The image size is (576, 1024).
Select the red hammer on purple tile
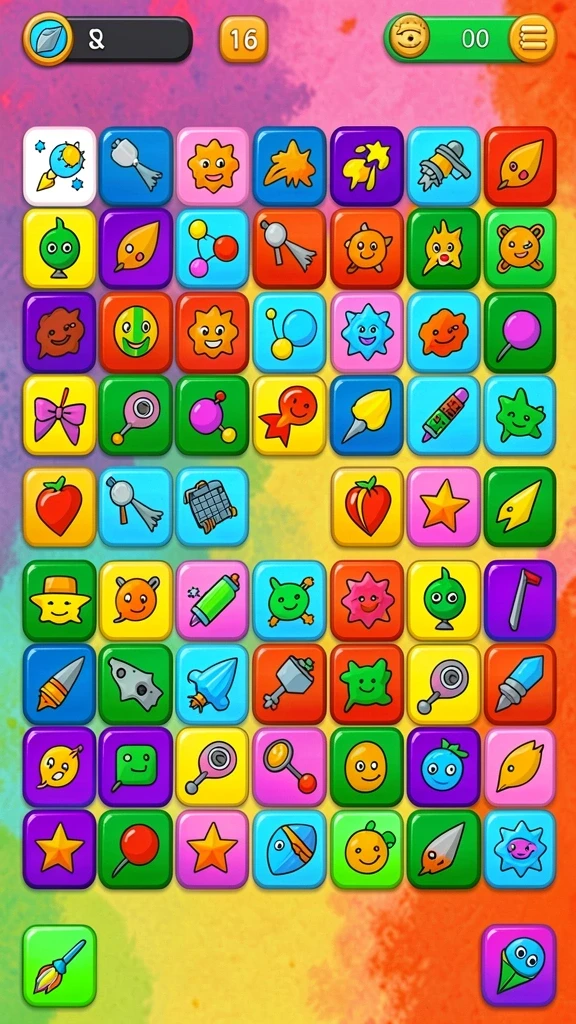tap(520, 600)
